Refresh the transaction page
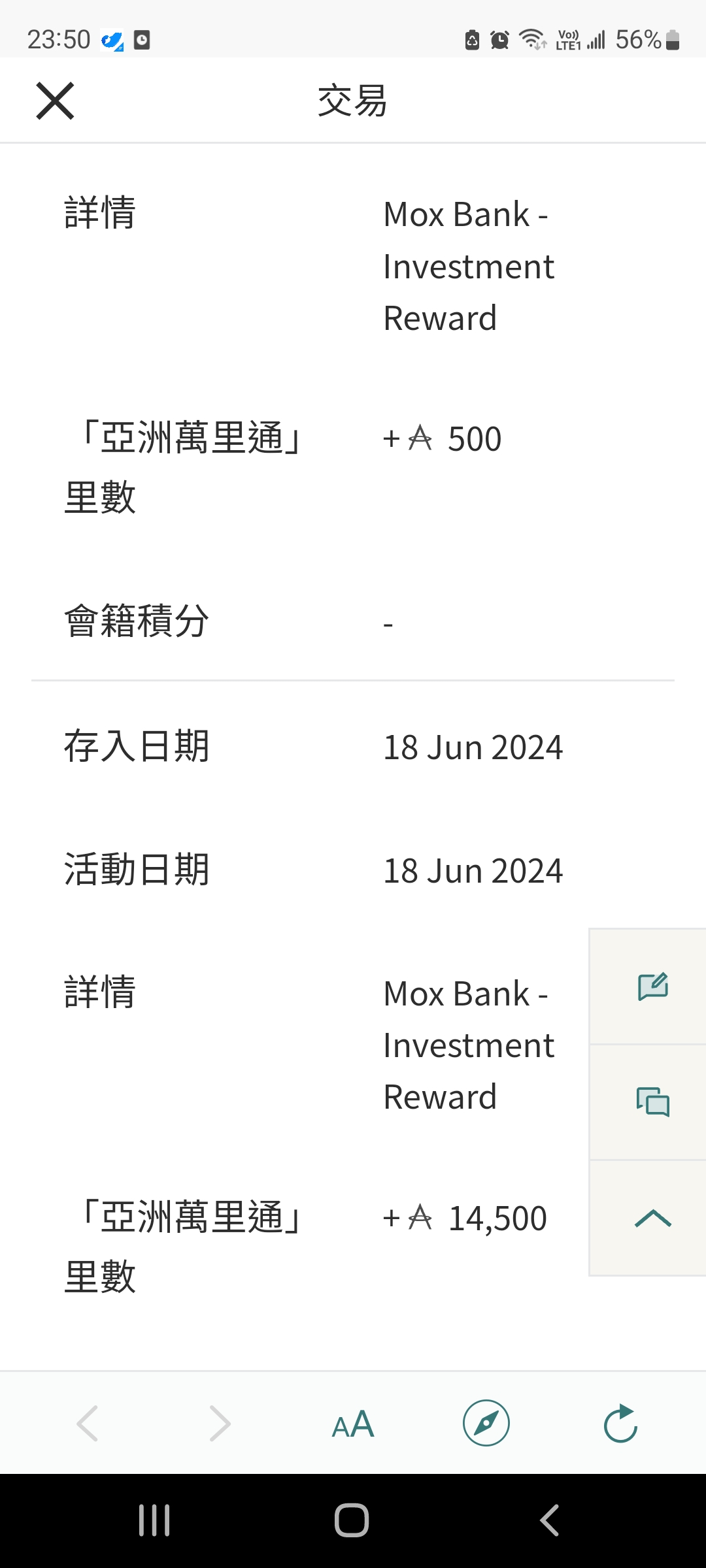 pos(620,1424)
